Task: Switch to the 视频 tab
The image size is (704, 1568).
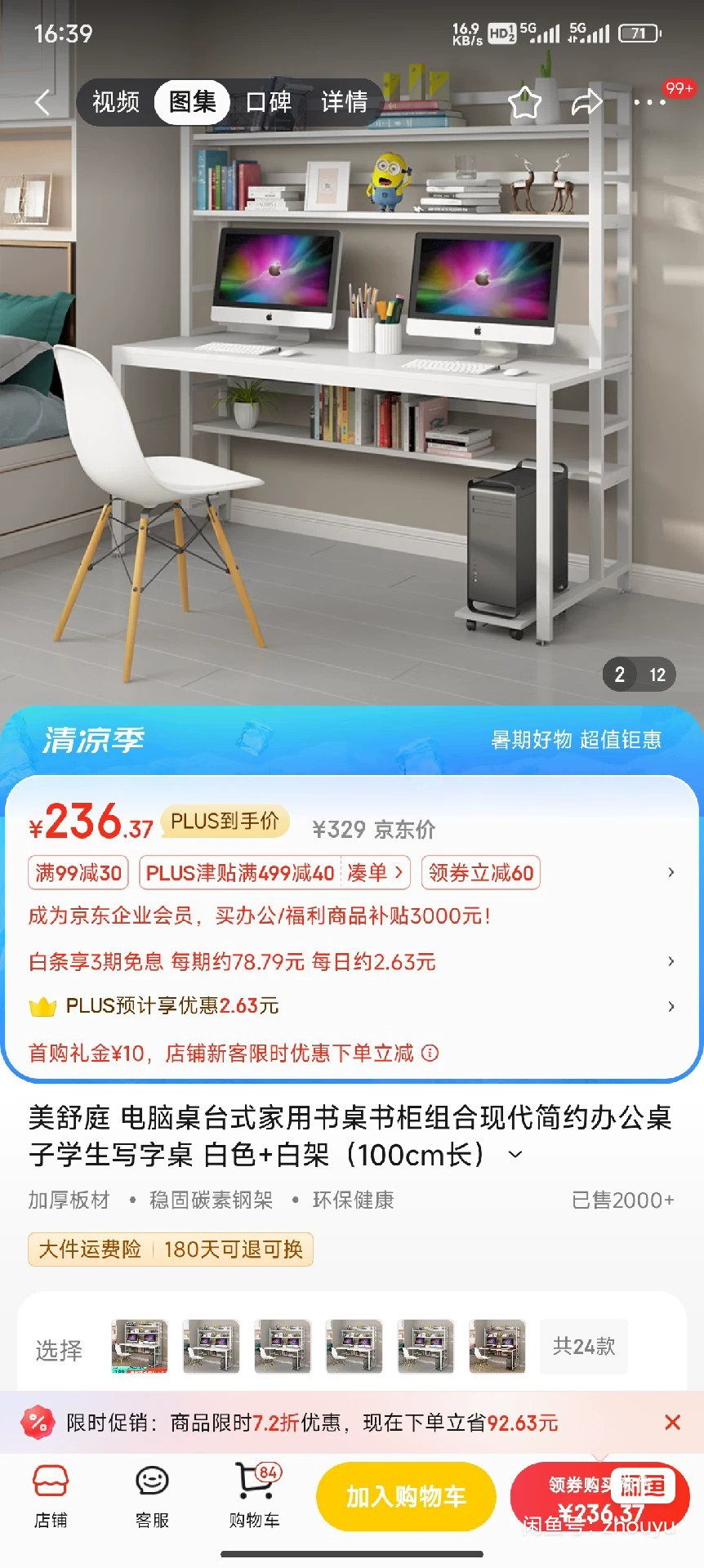Action: [116, 102]
